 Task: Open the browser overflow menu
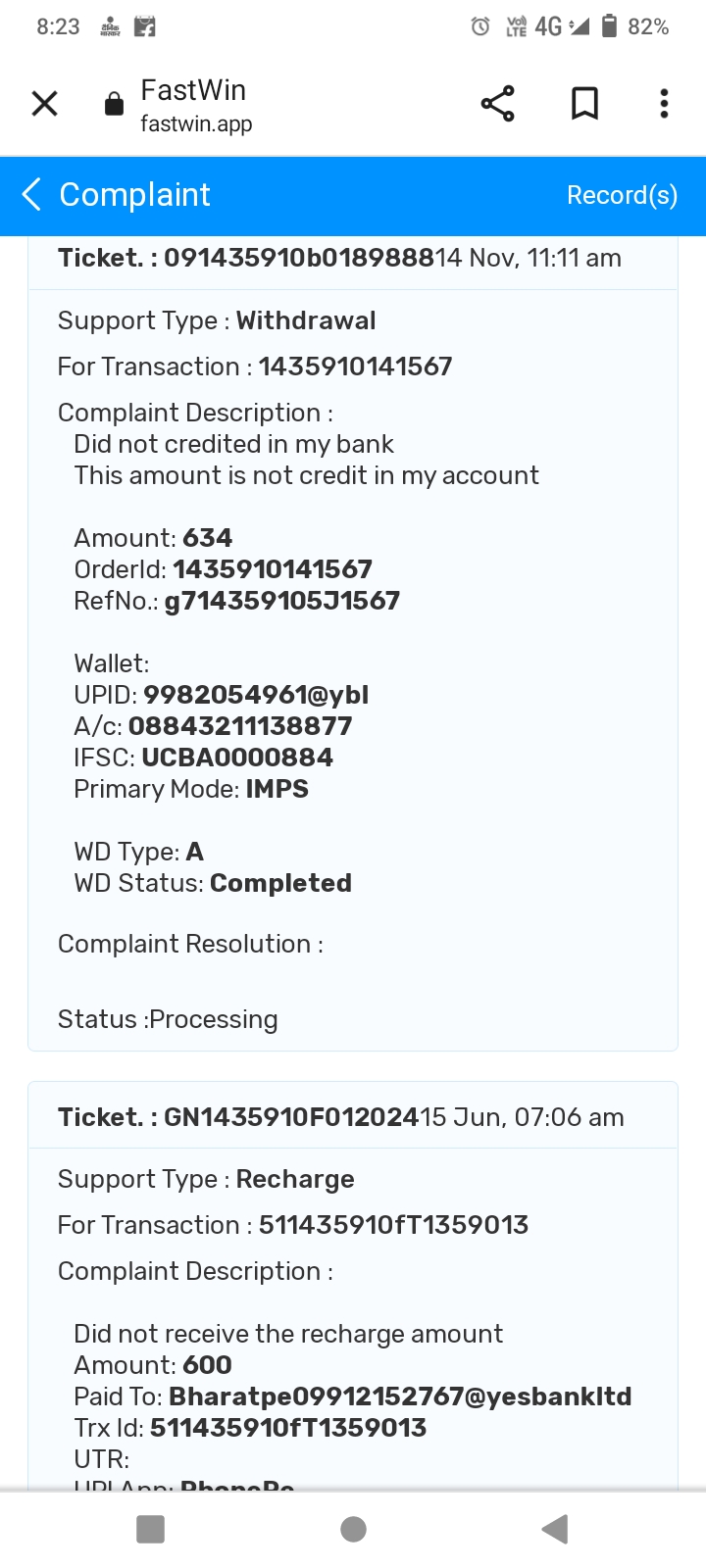664,104
